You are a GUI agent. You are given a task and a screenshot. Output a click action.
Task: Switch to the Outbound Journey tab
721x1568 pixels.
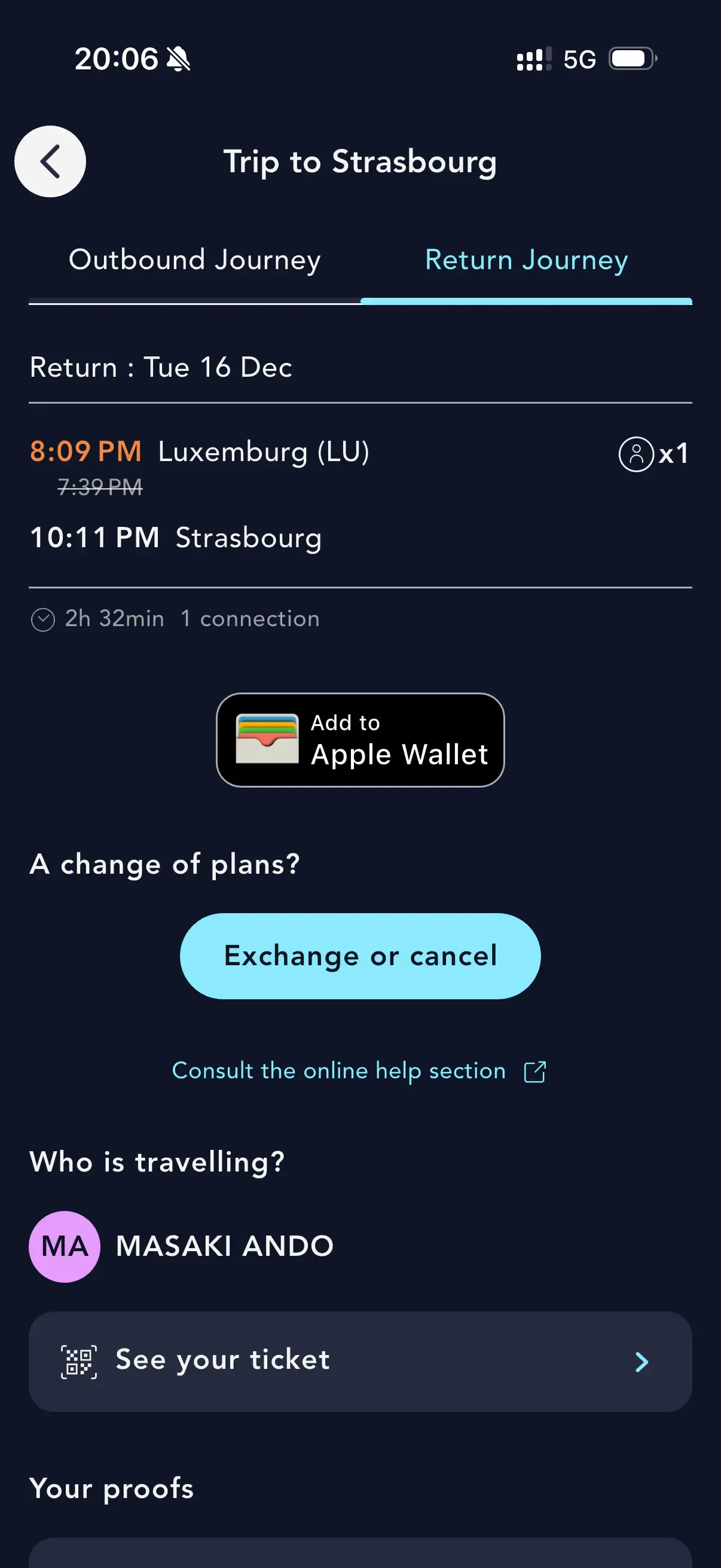194,260
